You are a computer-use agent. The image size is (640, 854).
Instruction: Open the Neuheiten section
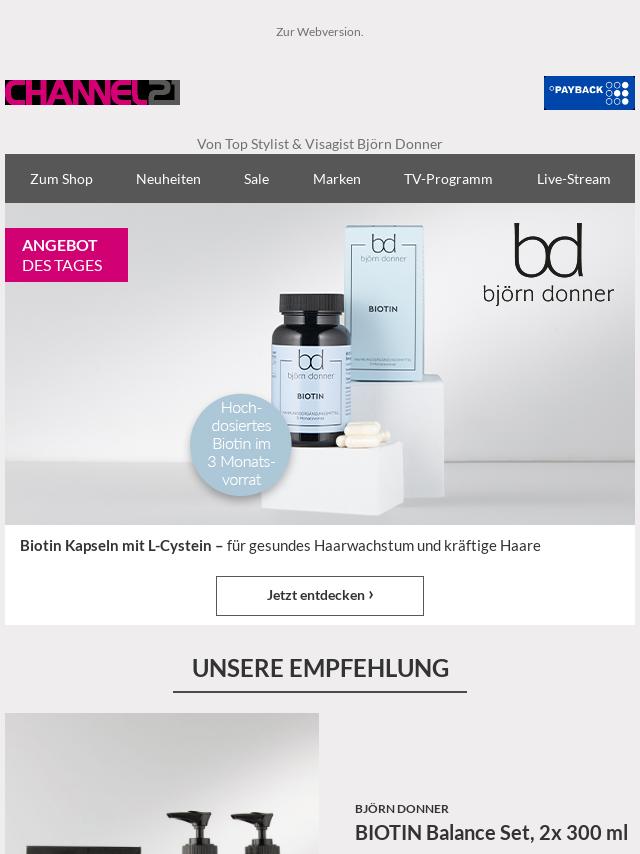168,179
